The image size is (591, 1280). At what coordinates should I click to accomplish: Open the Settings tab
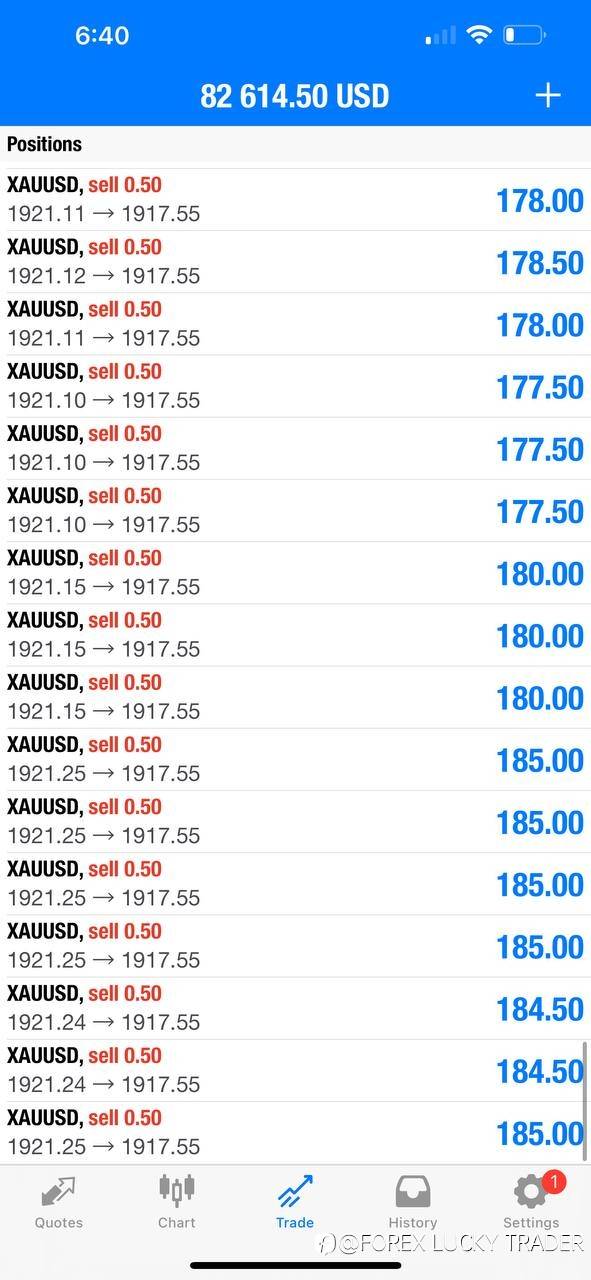coord(531,1202)
